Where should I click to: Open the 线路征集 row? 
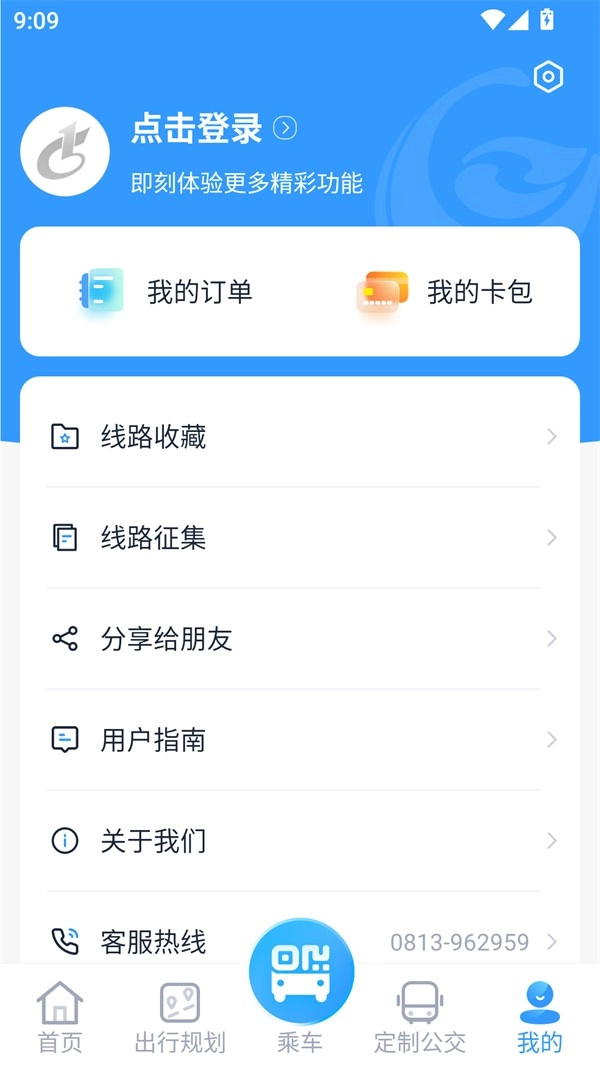point(300,538)
